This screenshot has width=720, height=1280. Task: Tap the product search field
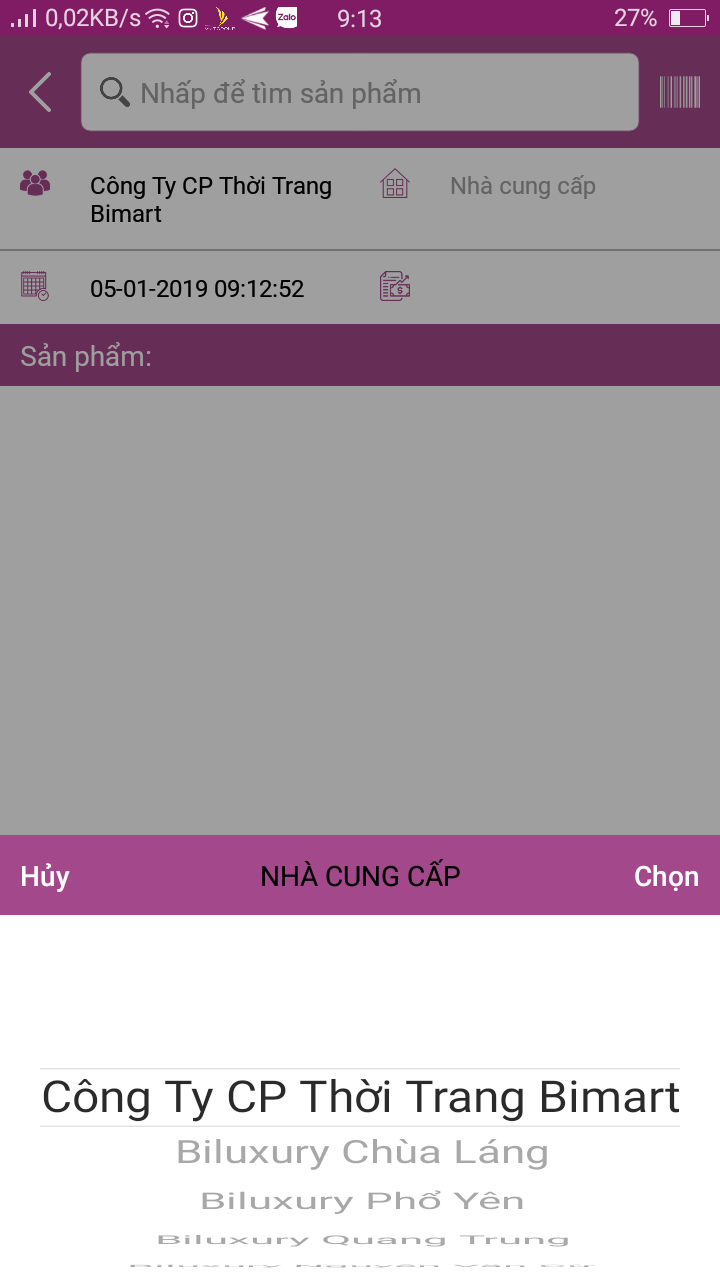pyautogui.click(x=360, y=93)
